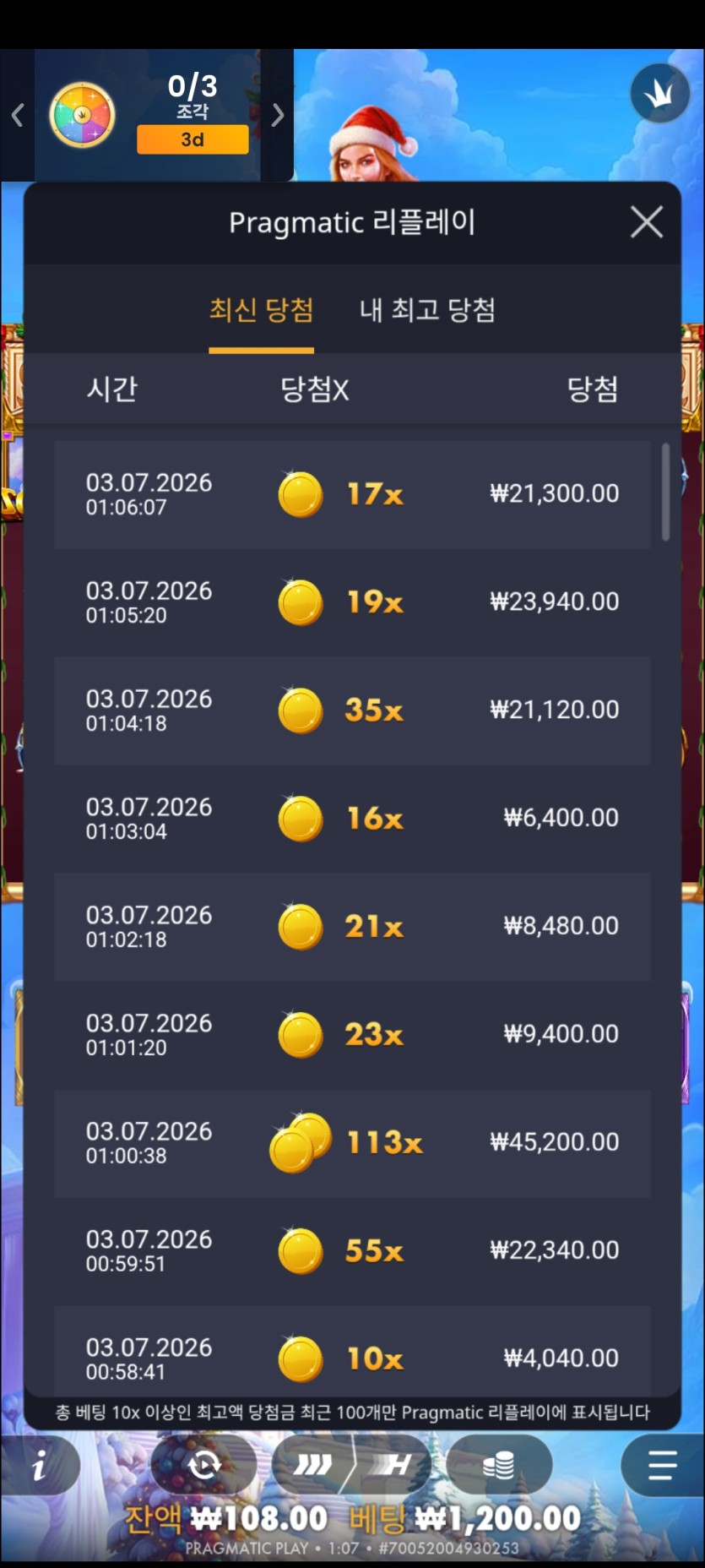View the 21x win replay
Image resolution: width=705 pixels, height=1568 pixels.
click(352, 928)
